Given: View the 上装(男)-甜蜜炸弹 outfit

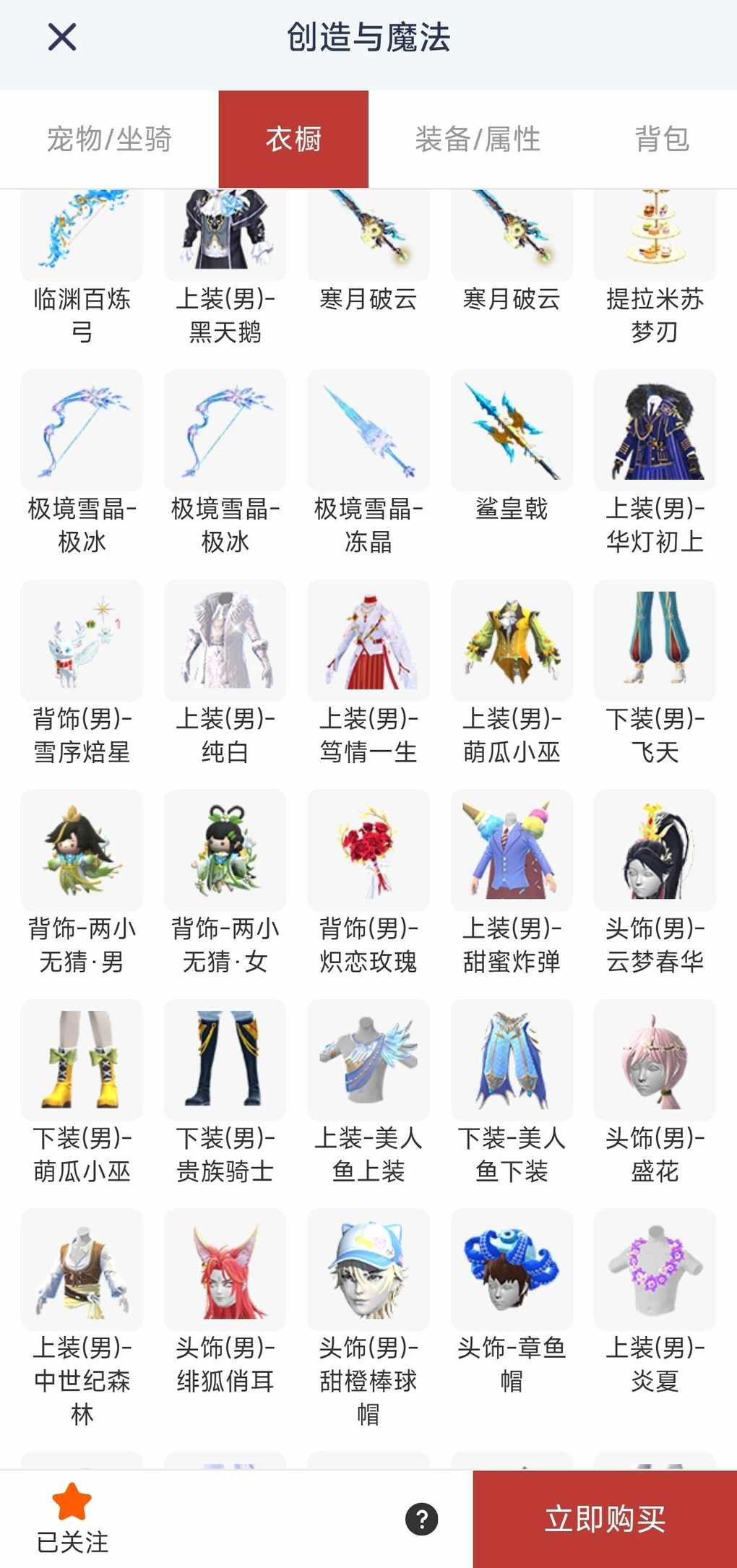Looking at the screenshot, I should click(512, 851).
